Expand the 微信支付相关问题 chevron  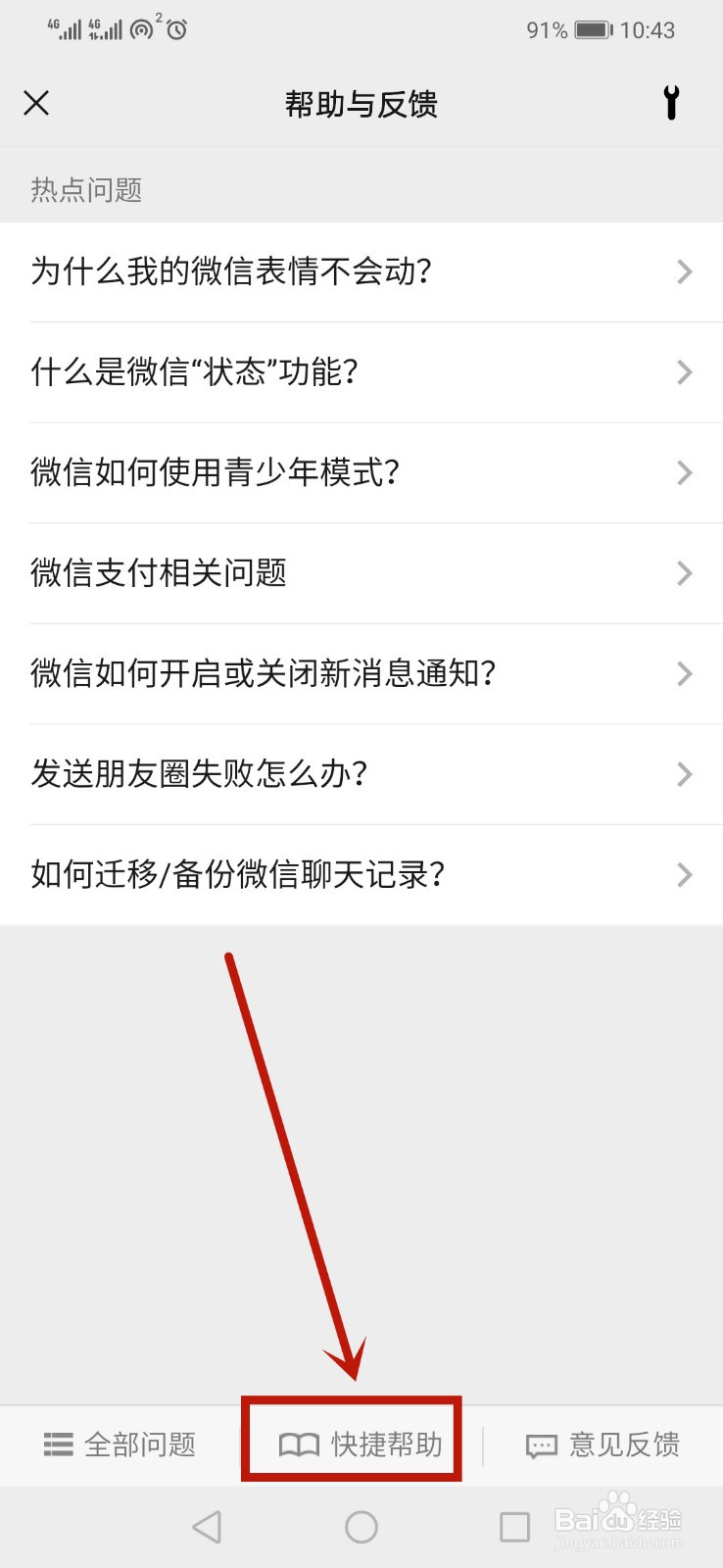(x=684, y=573)
